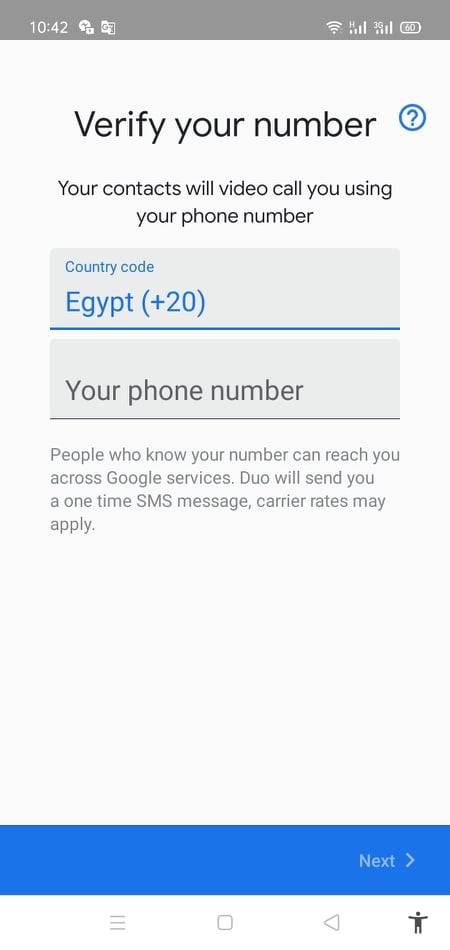Viewport: 450px width, 950px height.
Task: Open the Country code selector
Action: (x=225, y=289)
